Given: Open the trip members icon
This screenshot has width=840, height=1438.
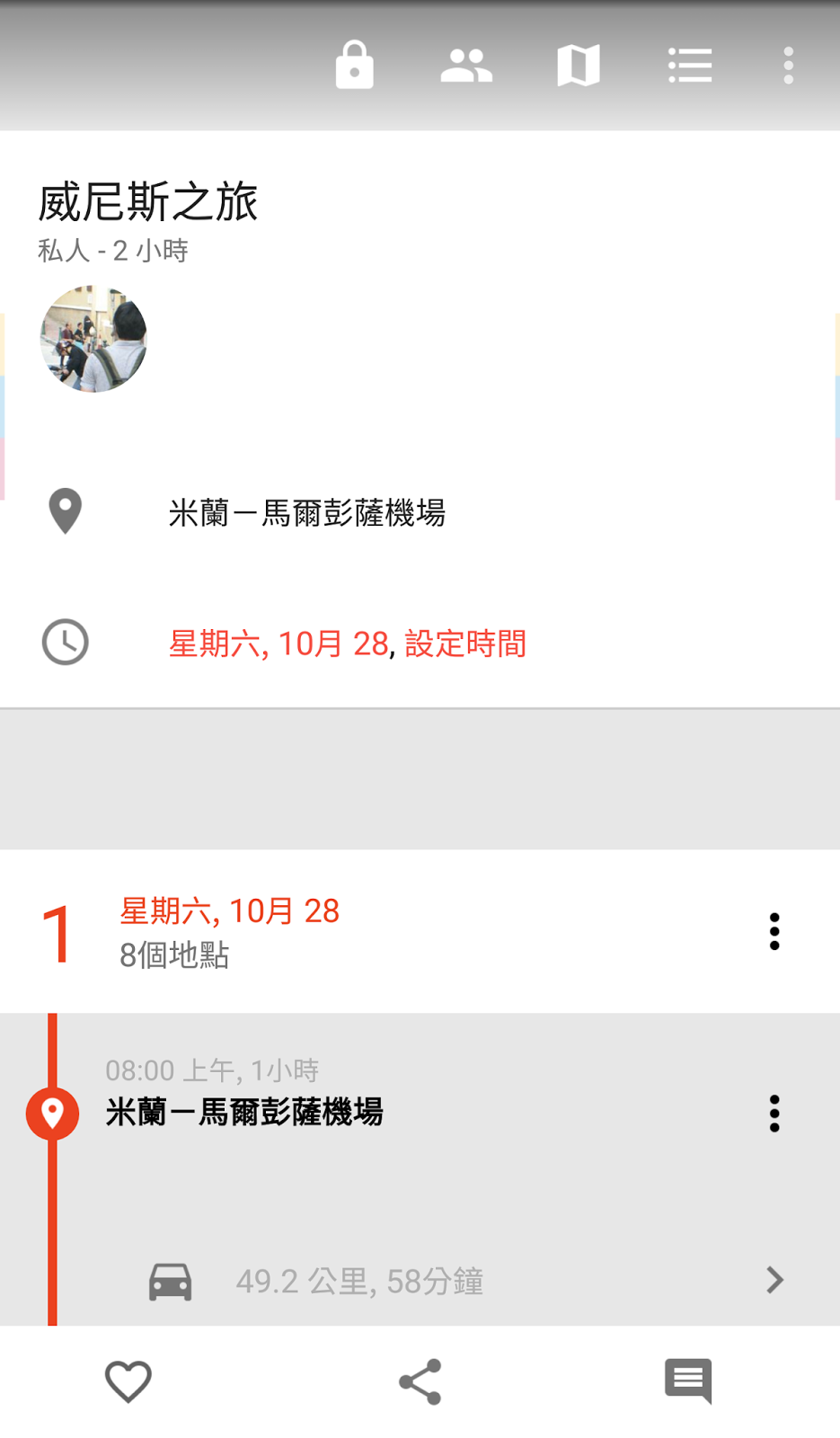Looking at the screenshot, I should (x=466, y=66).
